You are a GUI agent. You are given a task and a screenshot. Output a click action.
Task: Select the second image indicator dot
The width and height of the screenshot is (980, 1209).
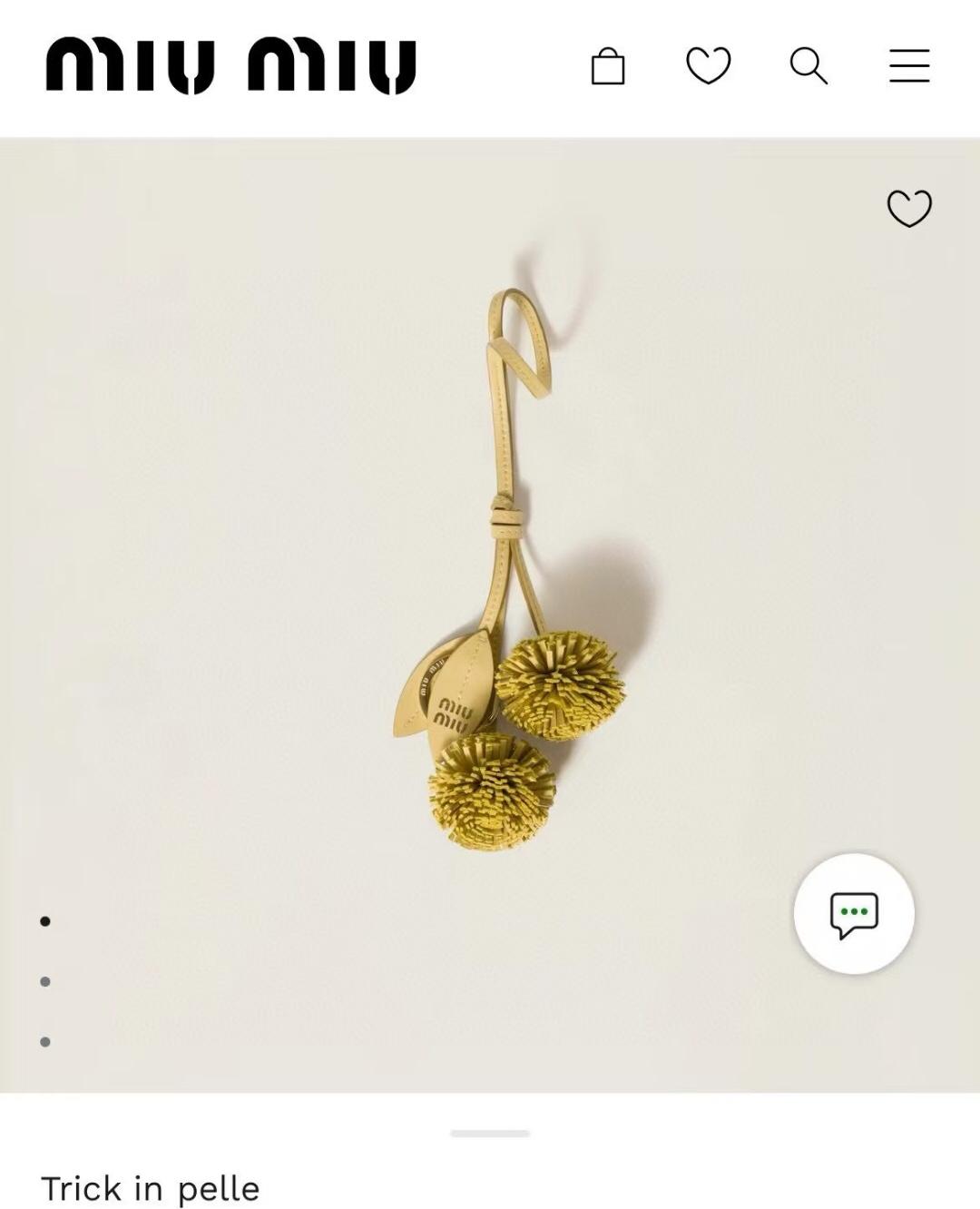click(x=45, y=981)
